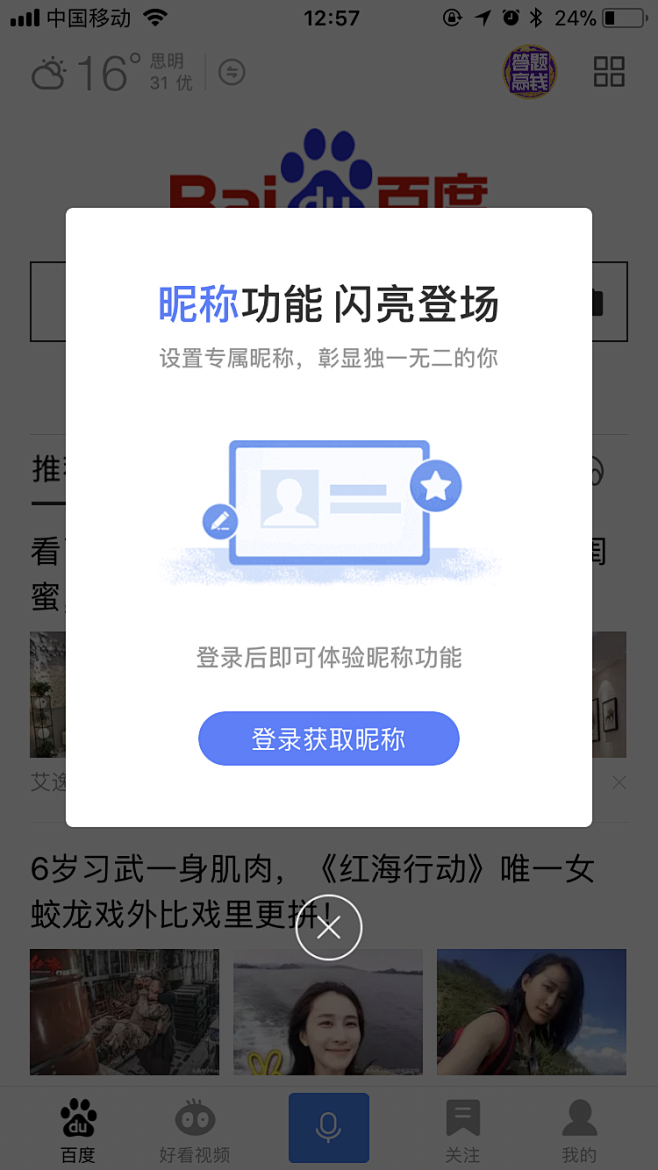Open the 6岁习武一身肌肉 news article
This screenshot has width=658, height=1170.
click(x=312, y=889)
